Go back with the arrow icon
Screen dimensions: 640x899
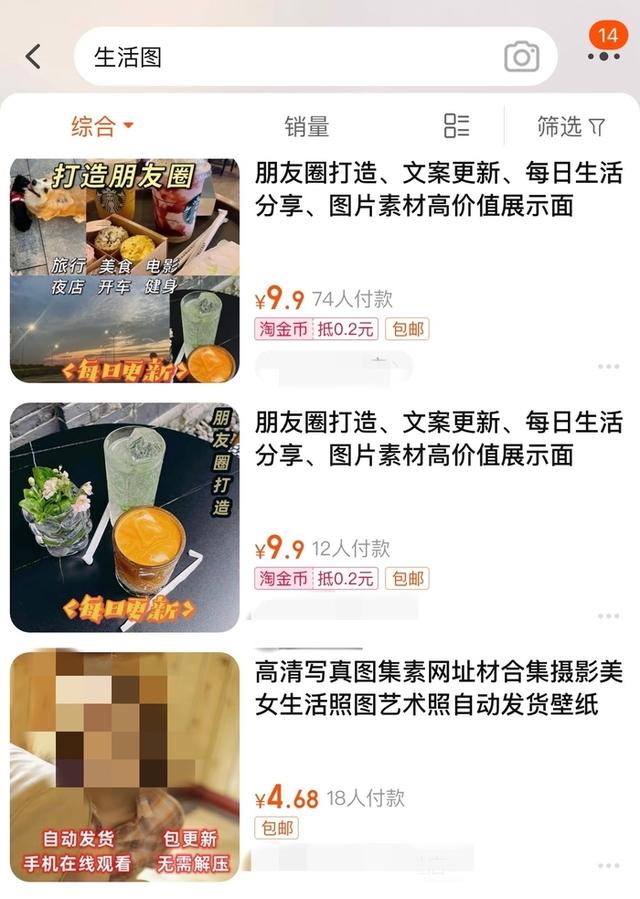point(33,57)
